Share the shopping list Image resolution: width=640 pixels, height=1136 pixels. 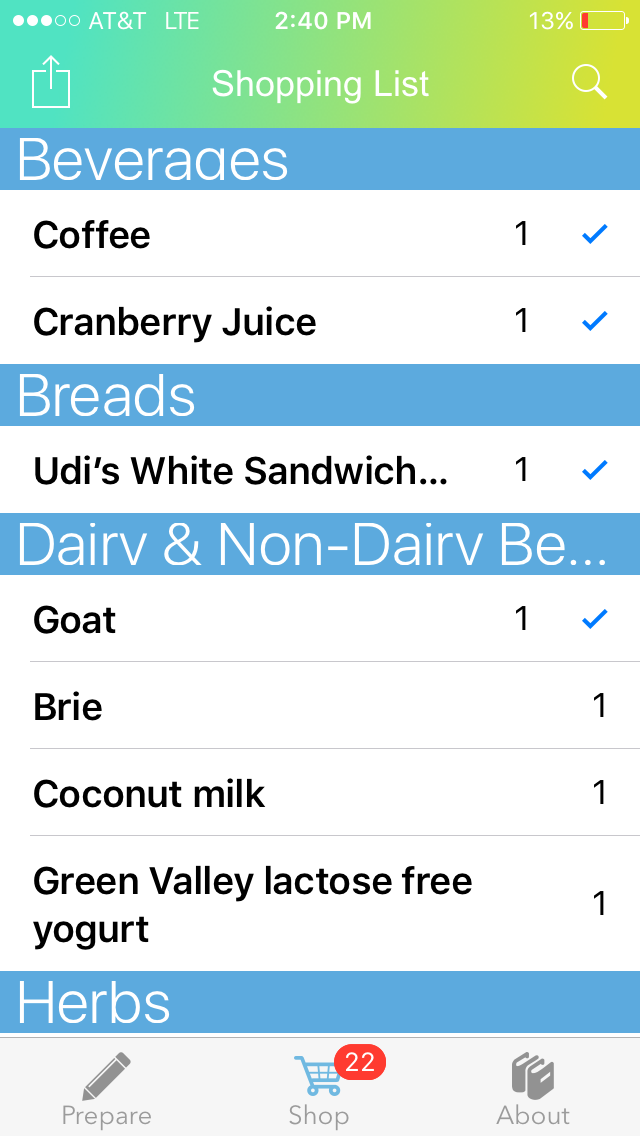click(x=52, y=82)
